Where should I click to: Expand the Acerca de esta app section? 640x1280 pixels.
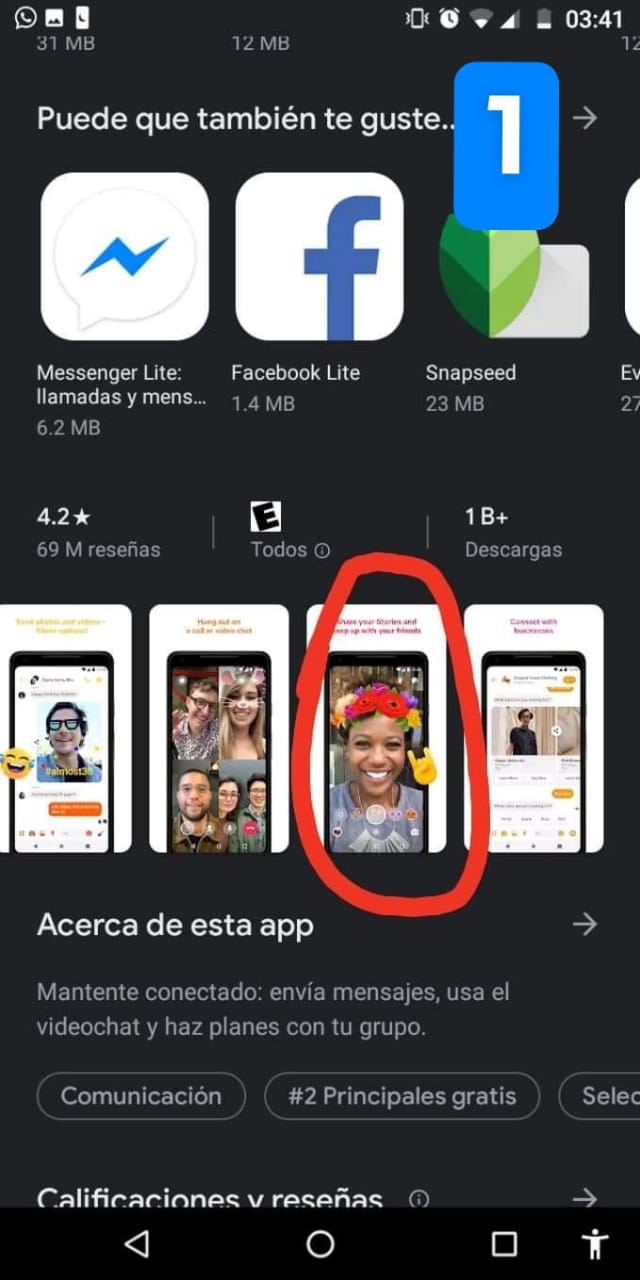pos(585,925)
